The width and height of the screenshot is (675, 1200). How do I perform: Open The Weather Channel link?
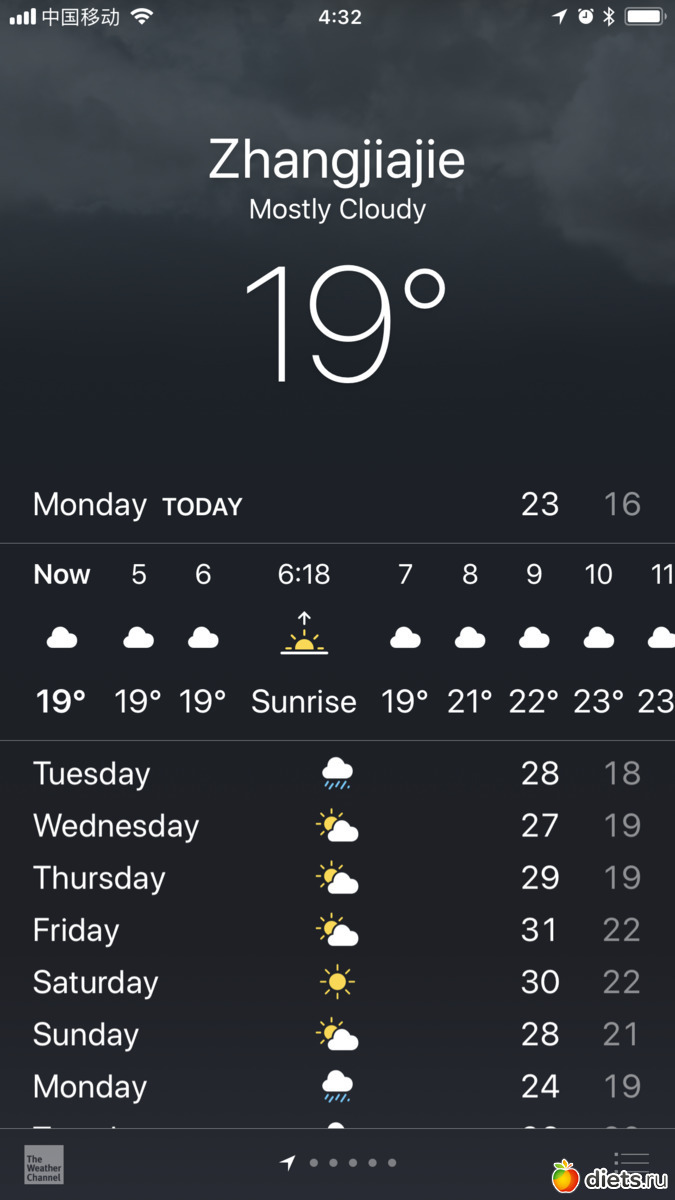point(44,1164)
